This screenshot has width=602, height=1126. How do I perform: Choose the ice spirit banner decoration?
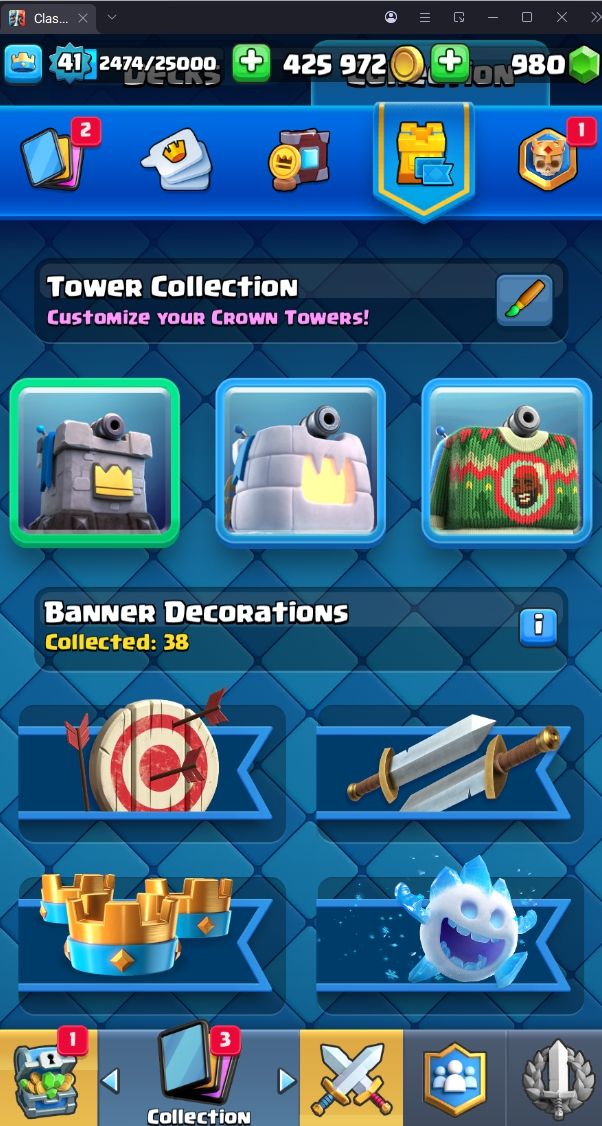(x=450, y=930)
